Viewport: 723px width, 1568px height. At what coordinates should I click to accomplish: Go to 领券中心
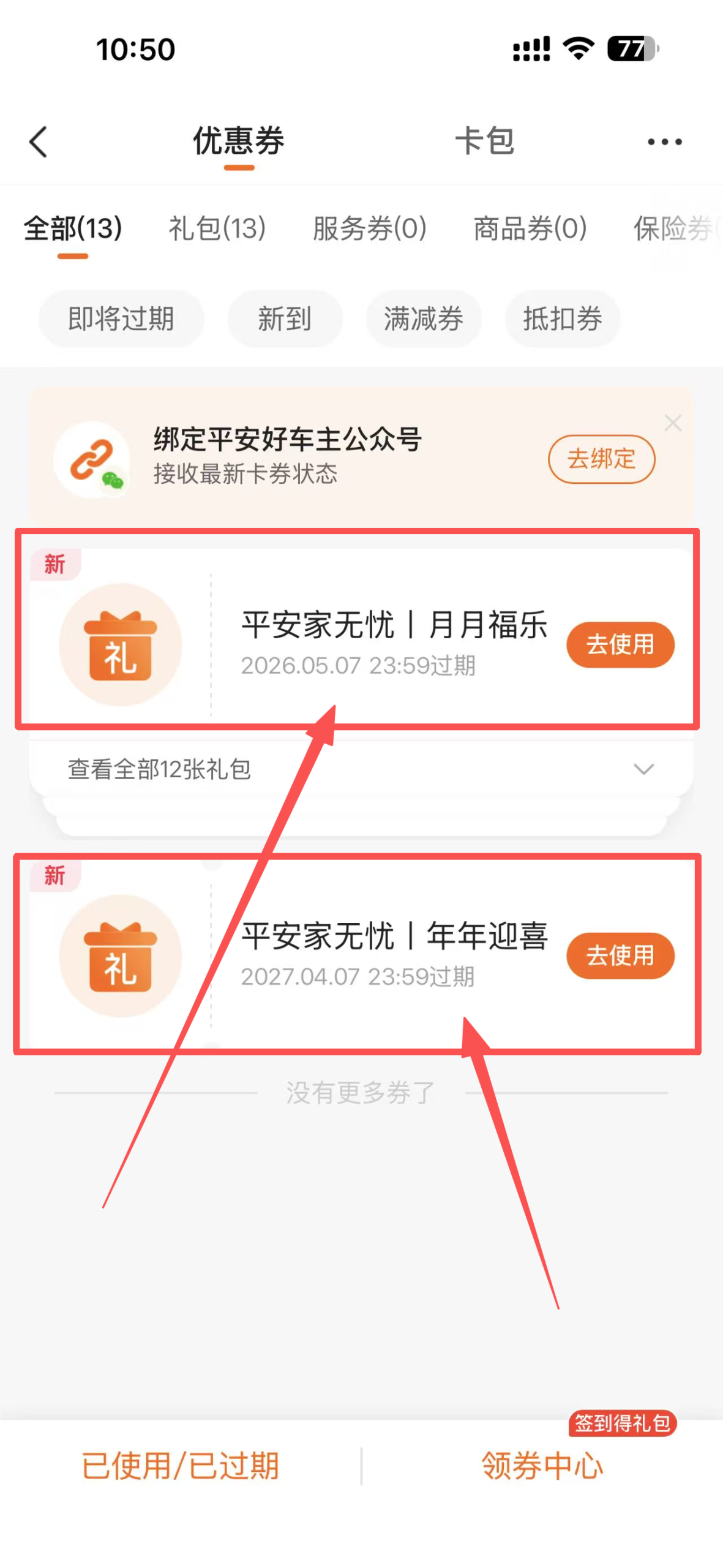click(542, 1466)
